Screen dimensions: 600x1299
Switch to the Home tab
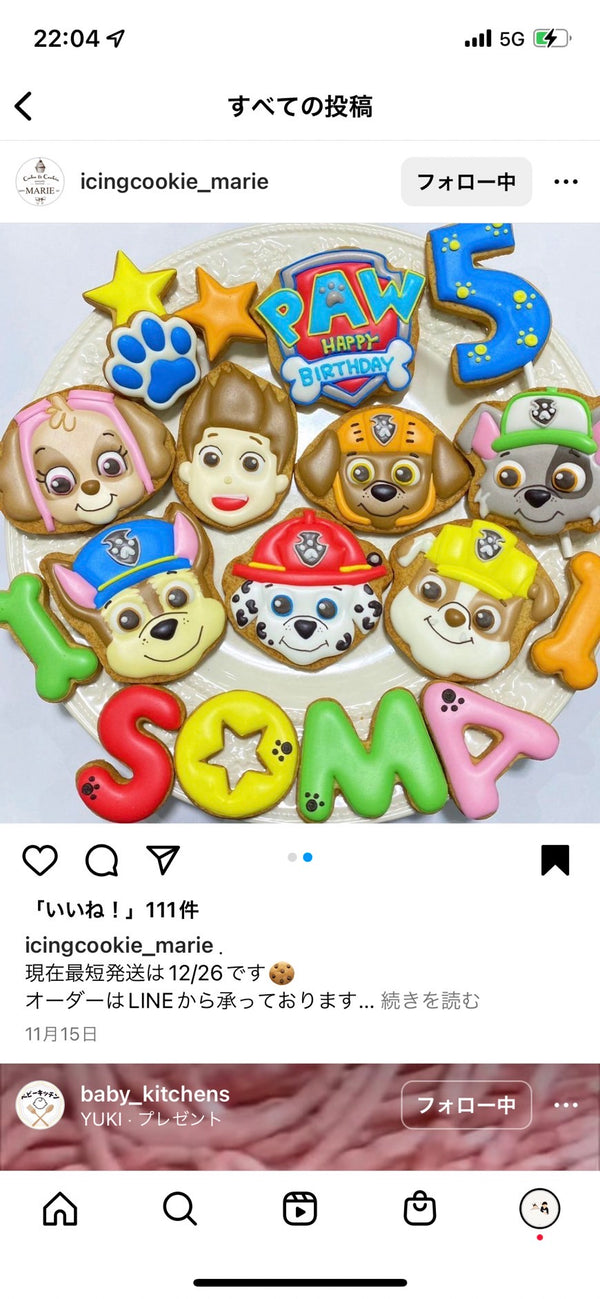(x=60, y=1209)
